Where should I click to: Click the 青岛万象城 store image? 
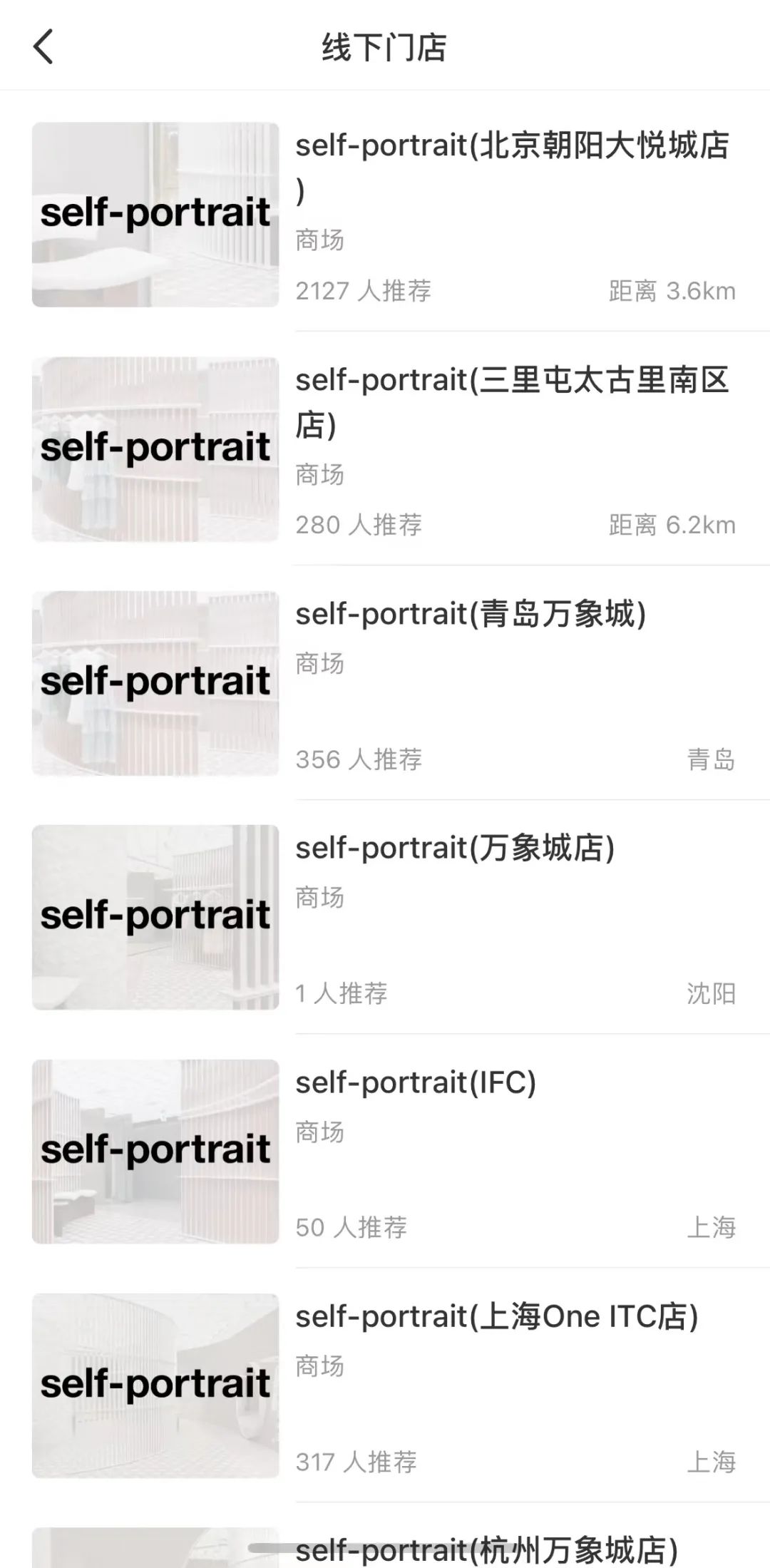[155, 682]
